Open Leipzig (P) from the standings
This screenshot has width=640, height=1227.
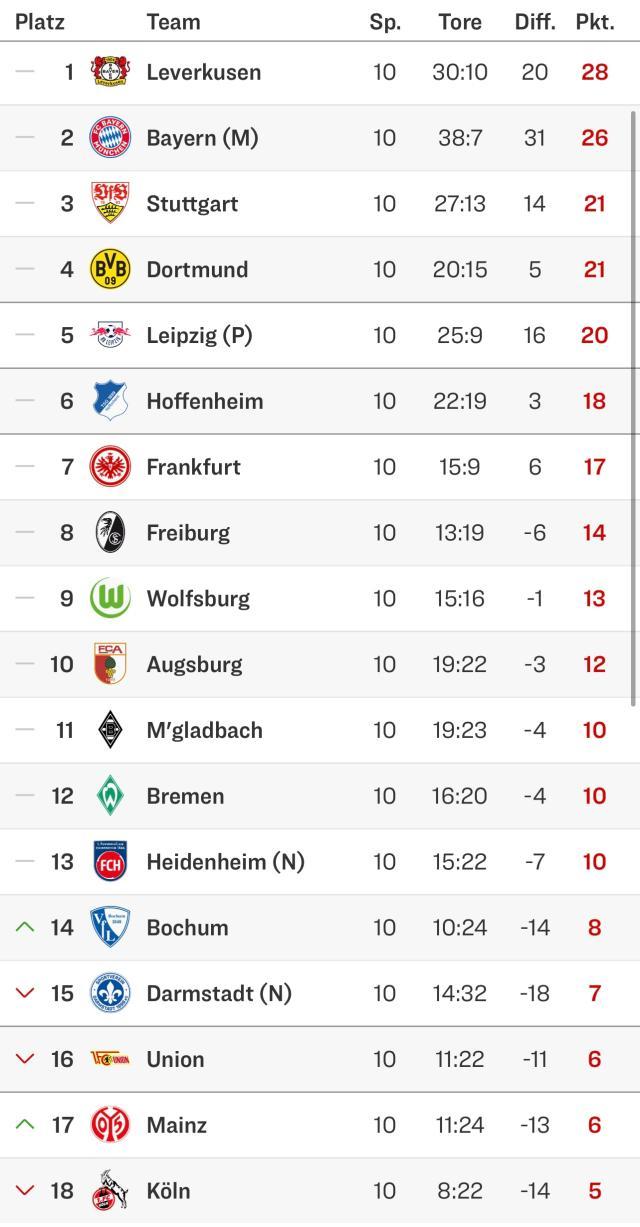point(199,335)
